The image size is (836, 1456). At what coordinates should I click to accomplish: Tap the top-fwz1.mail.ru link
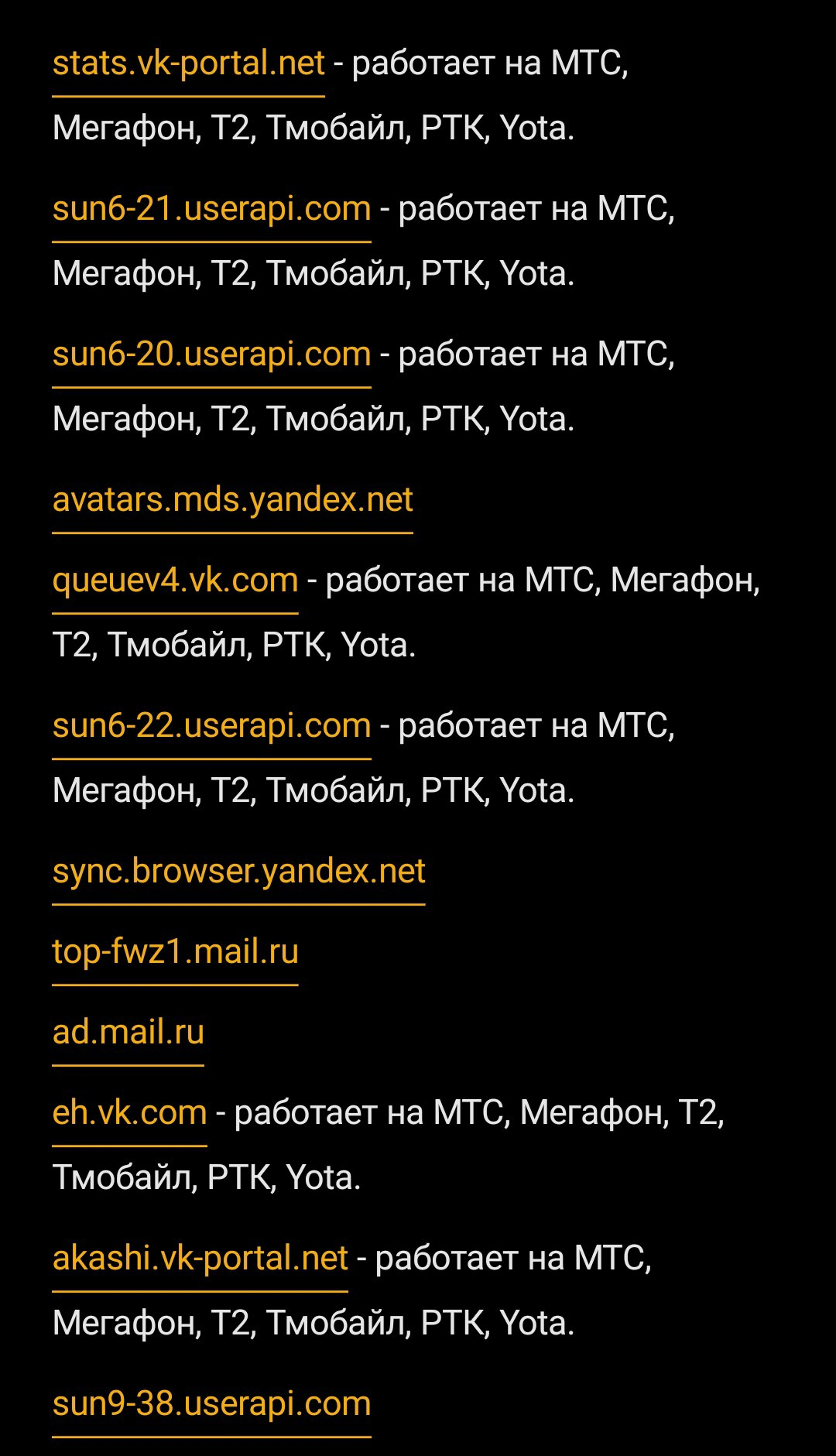pos(175,952)
